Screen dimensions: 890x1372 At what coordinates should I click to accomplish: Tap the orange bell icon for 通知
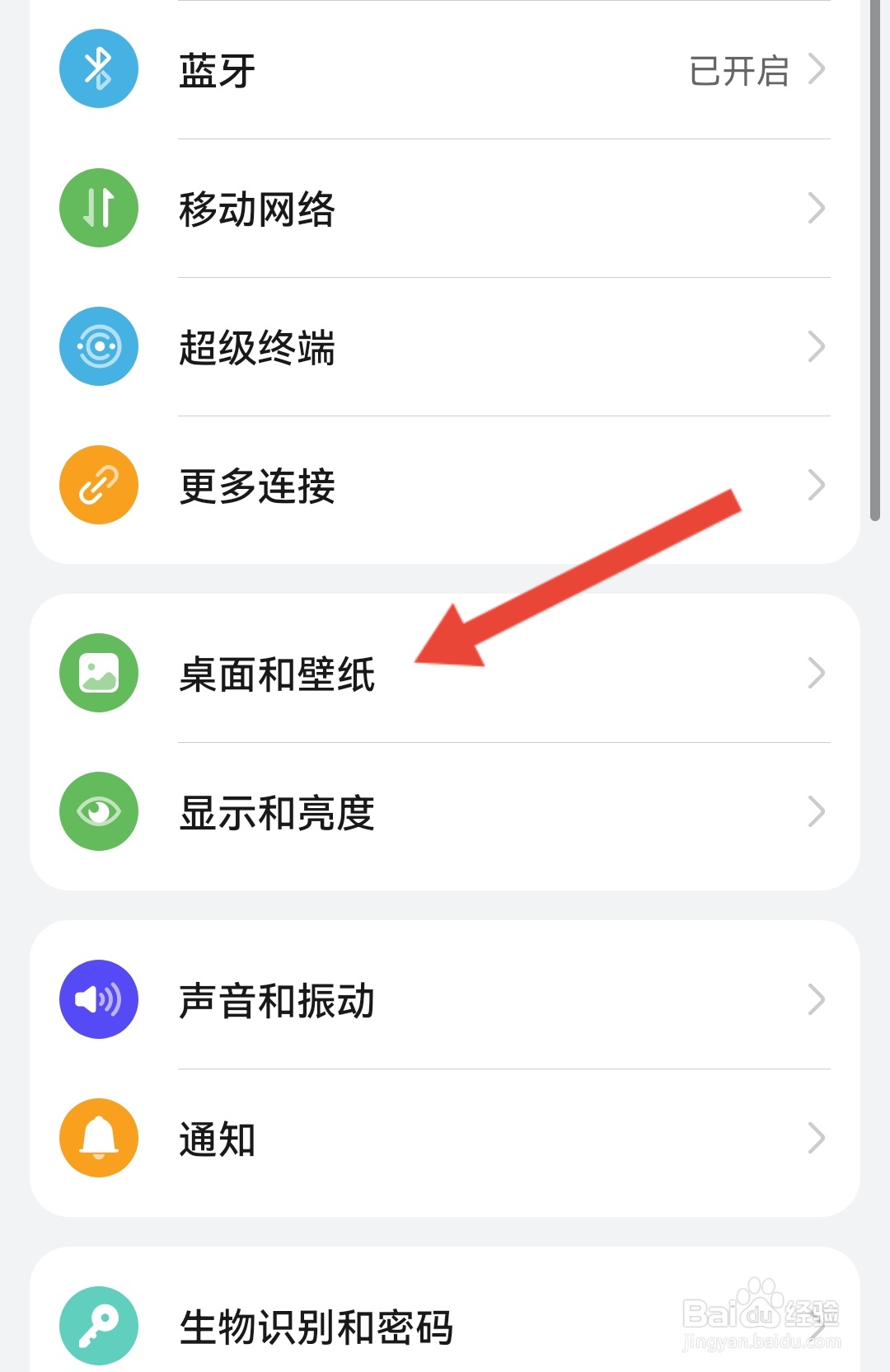pos(98,1139)
